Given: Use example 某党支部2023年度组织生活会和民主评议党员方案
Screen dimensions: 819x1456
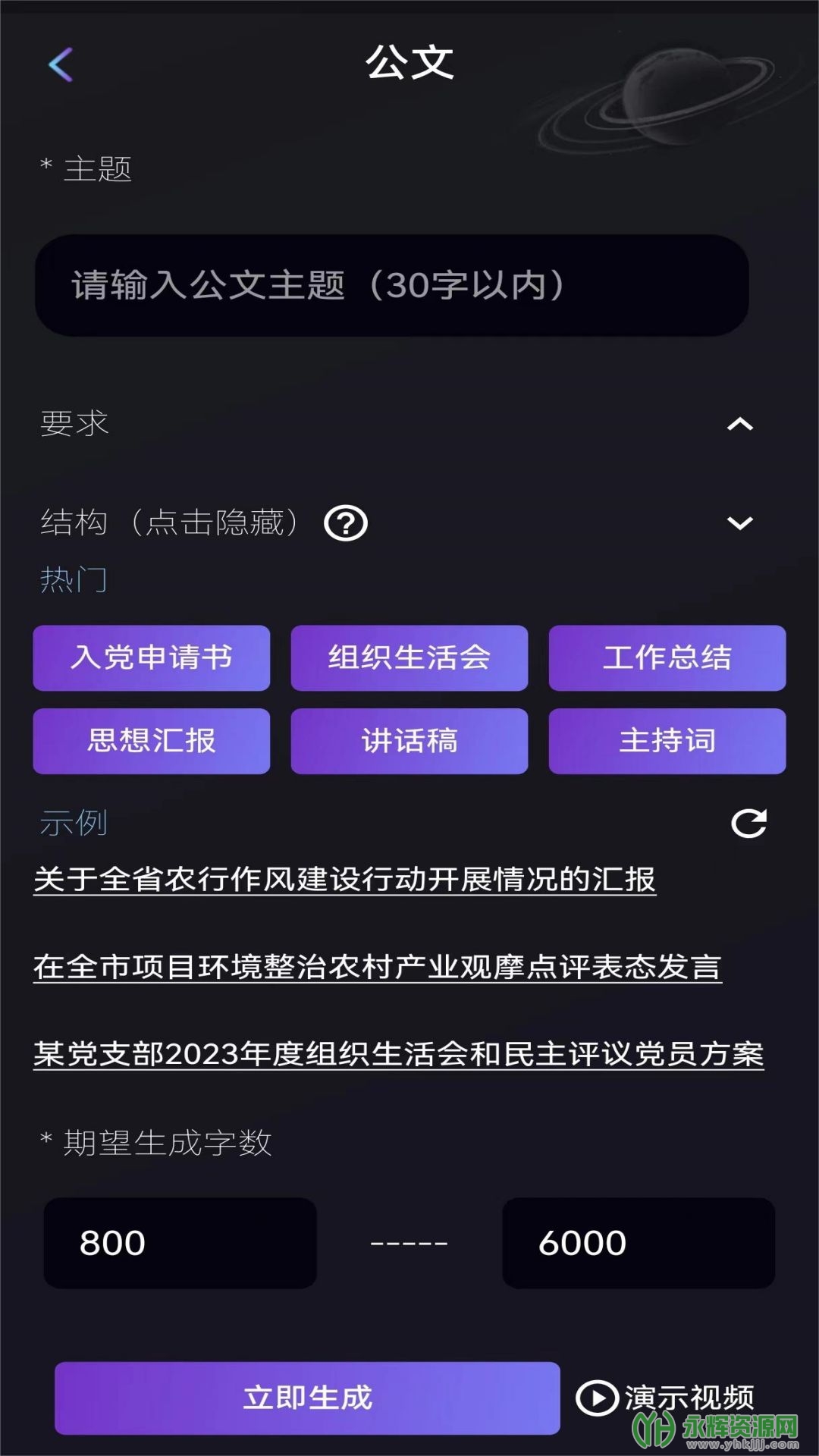Looking at the screenshot, I should (398, 1054).
